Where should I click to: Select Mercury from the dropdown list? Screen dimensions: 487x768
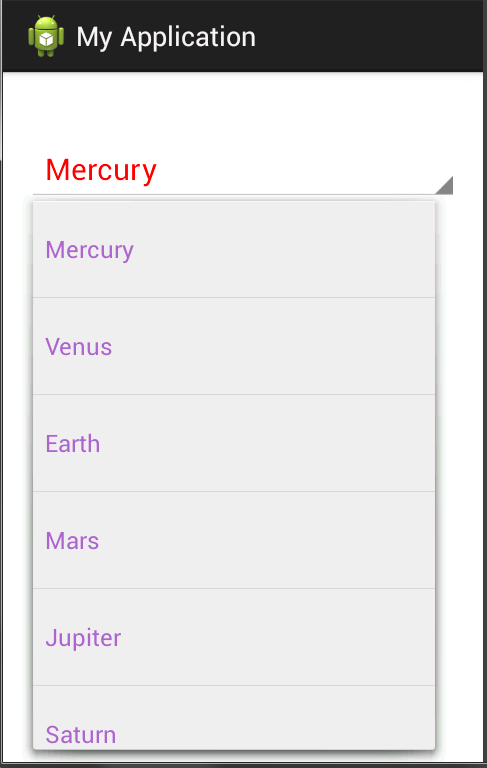[x=234, y=249]
